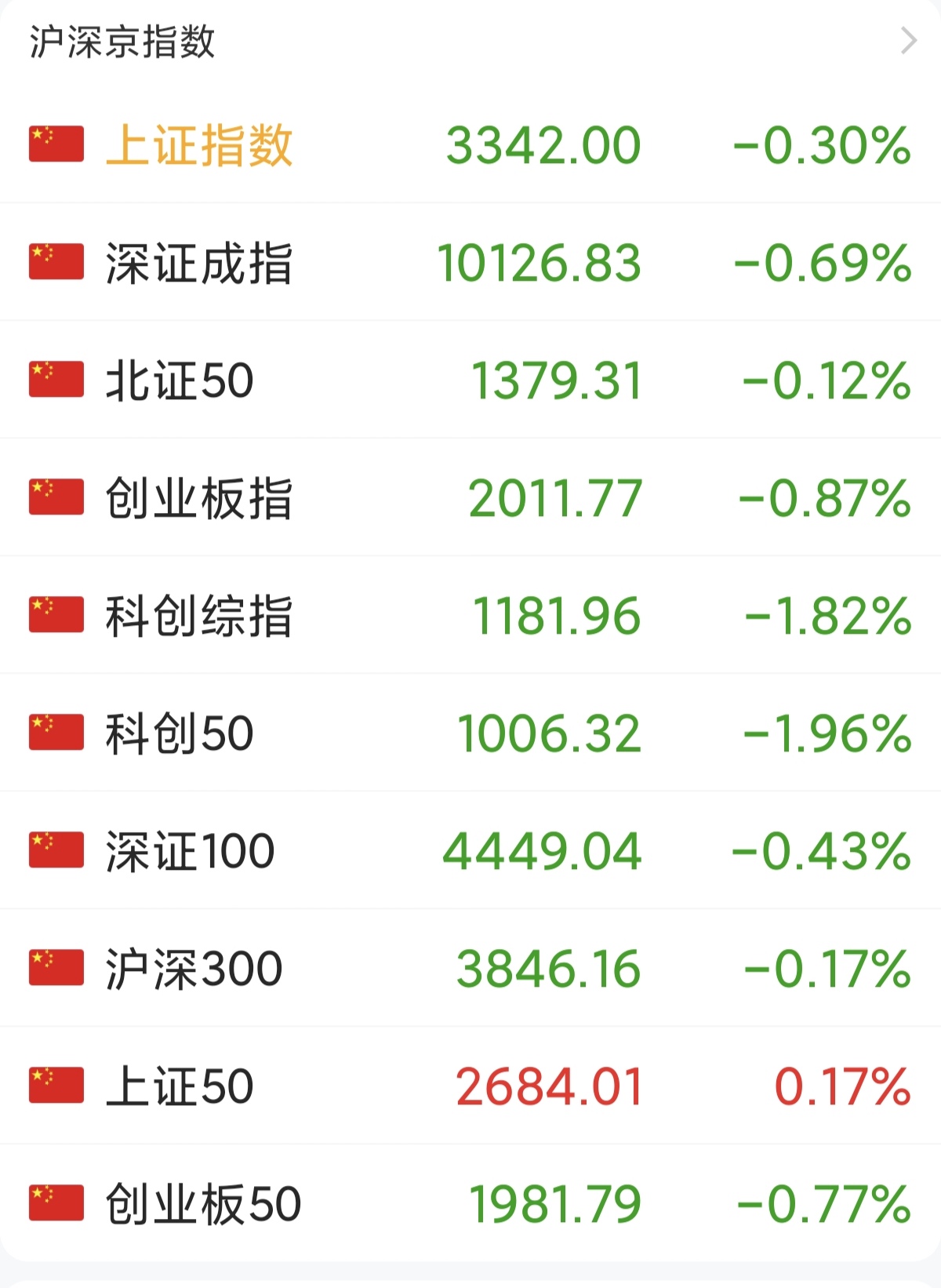Open 创业板指 index quote
Viewport: 941px width, 1288px height.
pyautogui.click(x=199, y=498)
